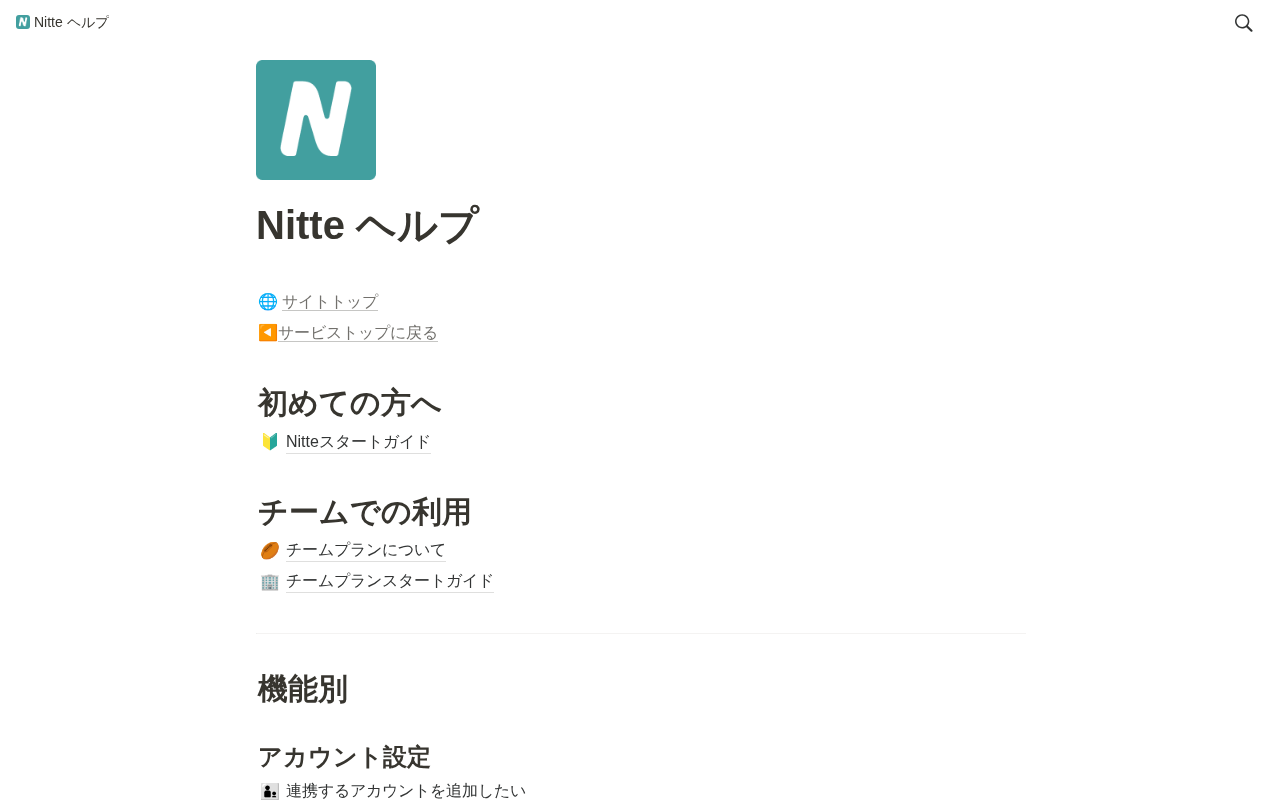Open the search icon
The width and height of the screenshot is (1280, 800).
click(x=1243, y=22)
